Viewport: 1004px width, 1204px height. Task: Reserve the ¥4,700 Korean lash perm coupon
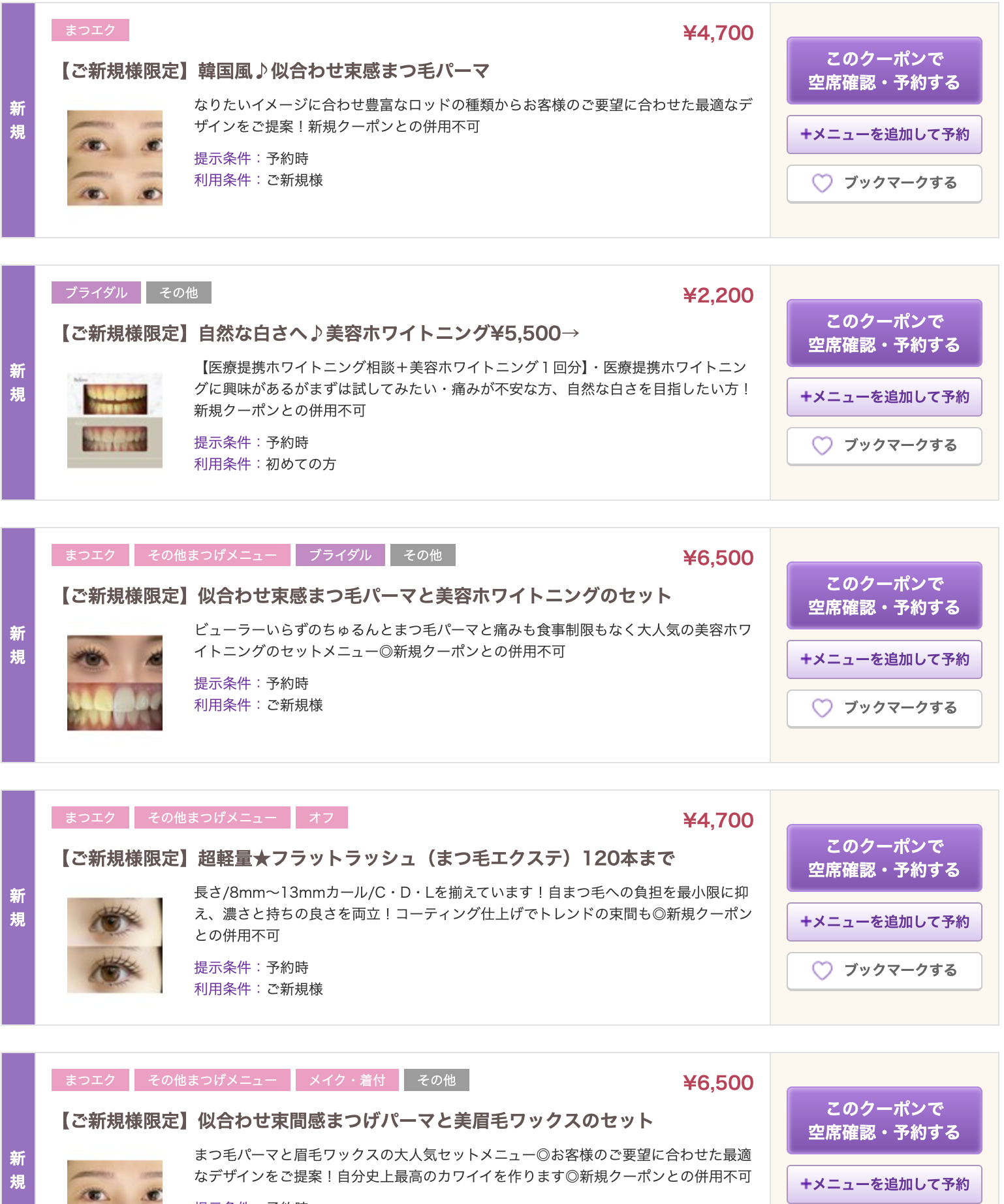pyautogui.click(x=885, y=71)
